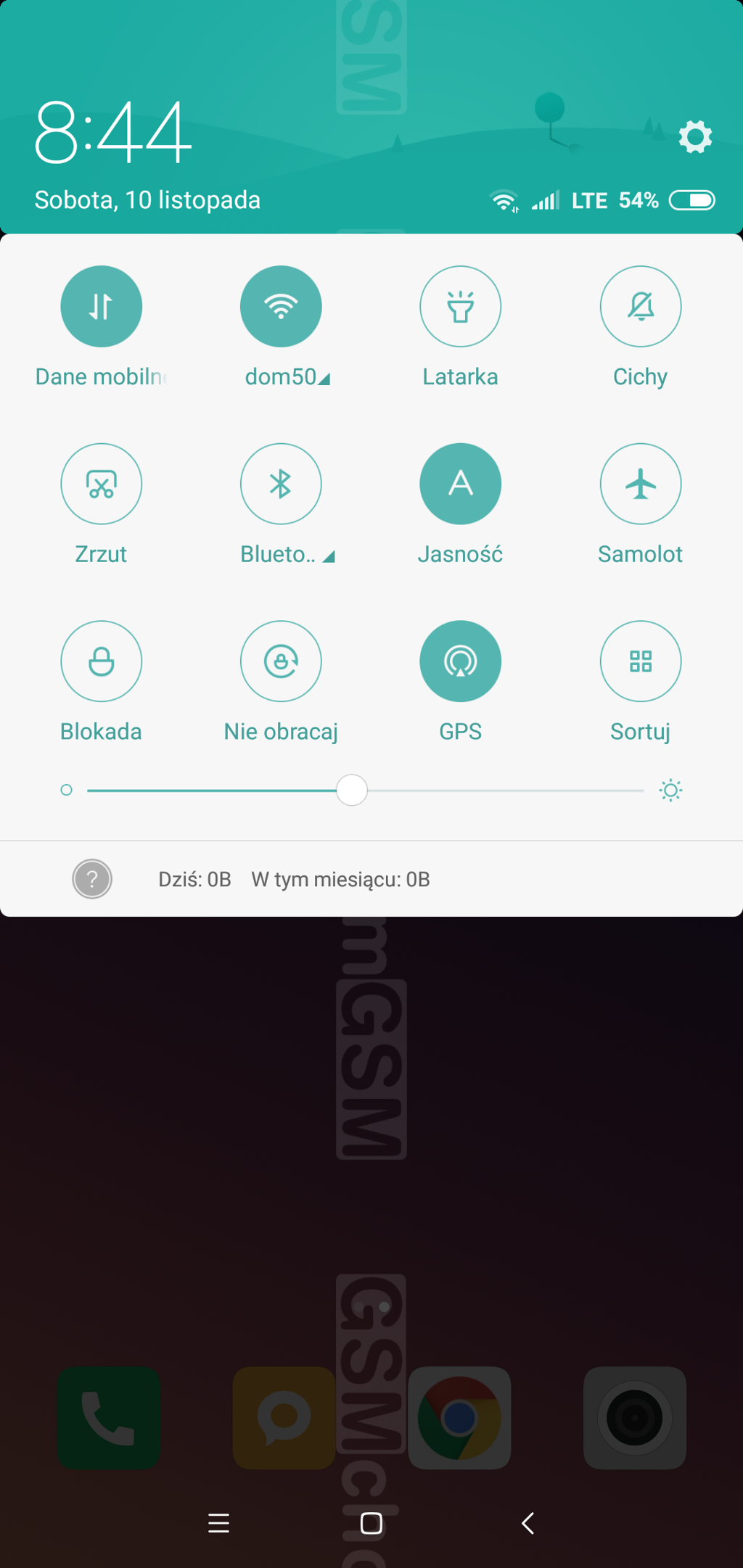This screenshot has height=1568, width=743.
Task: Toggle Nie obracaj rotation lock
Action: pyautogui.click(x=281, y=661)
